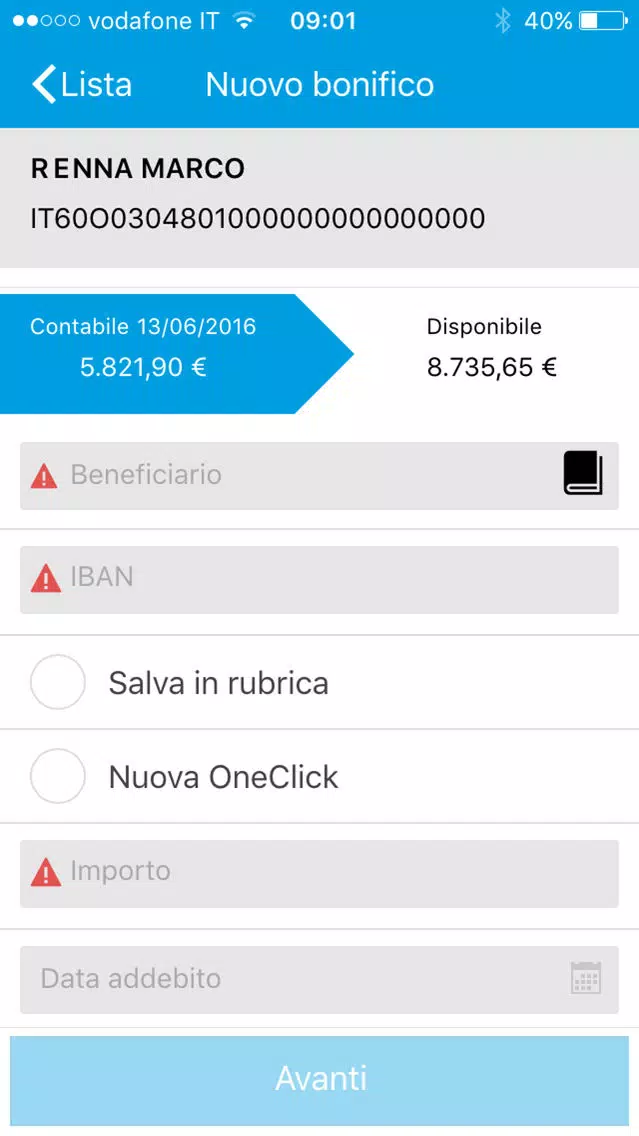639x1136 pixels.
Task: Open the RENNA MARCO account header
Action: click(320, 198)
